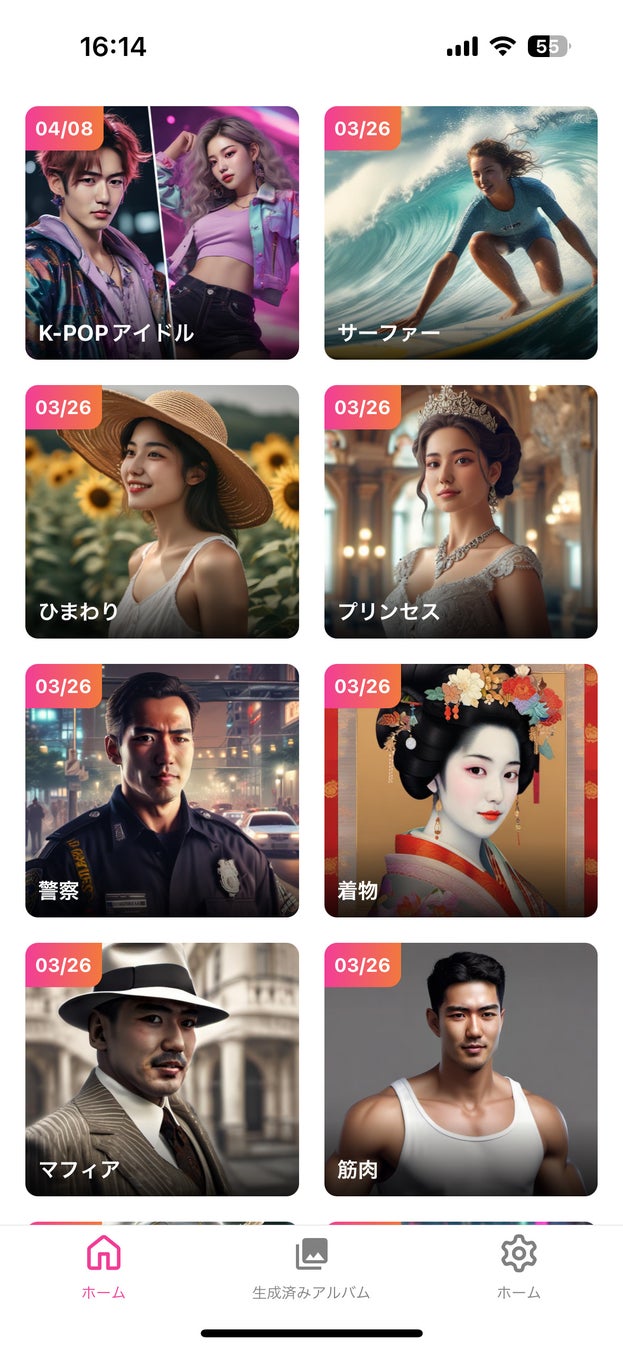Pick the 着物 kimono style card
This screenshot has width=623, height=1350.
tap(461, 790)
